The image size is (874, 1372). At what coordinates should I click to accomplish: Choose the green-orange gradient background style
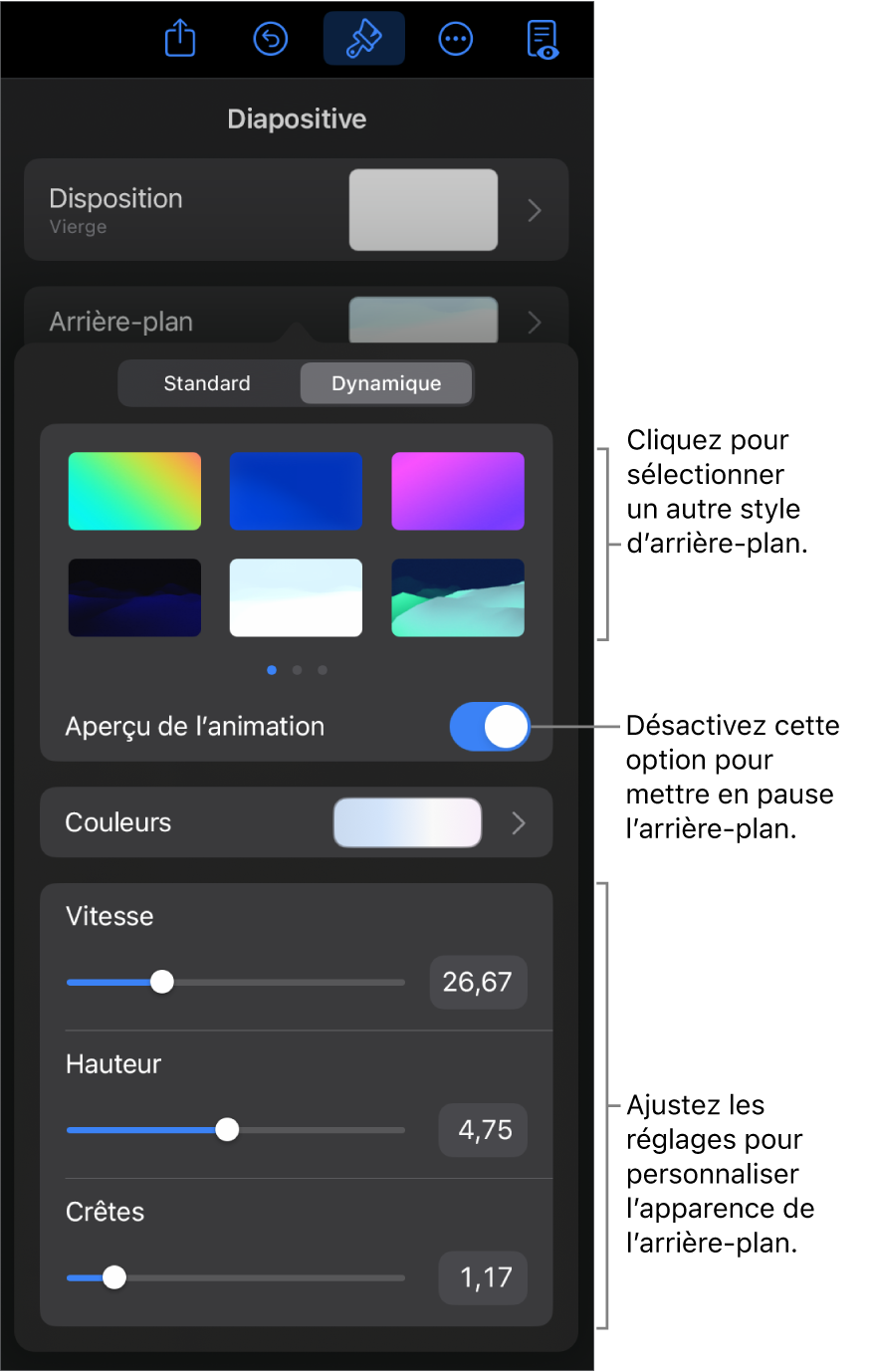coord(134,491)
